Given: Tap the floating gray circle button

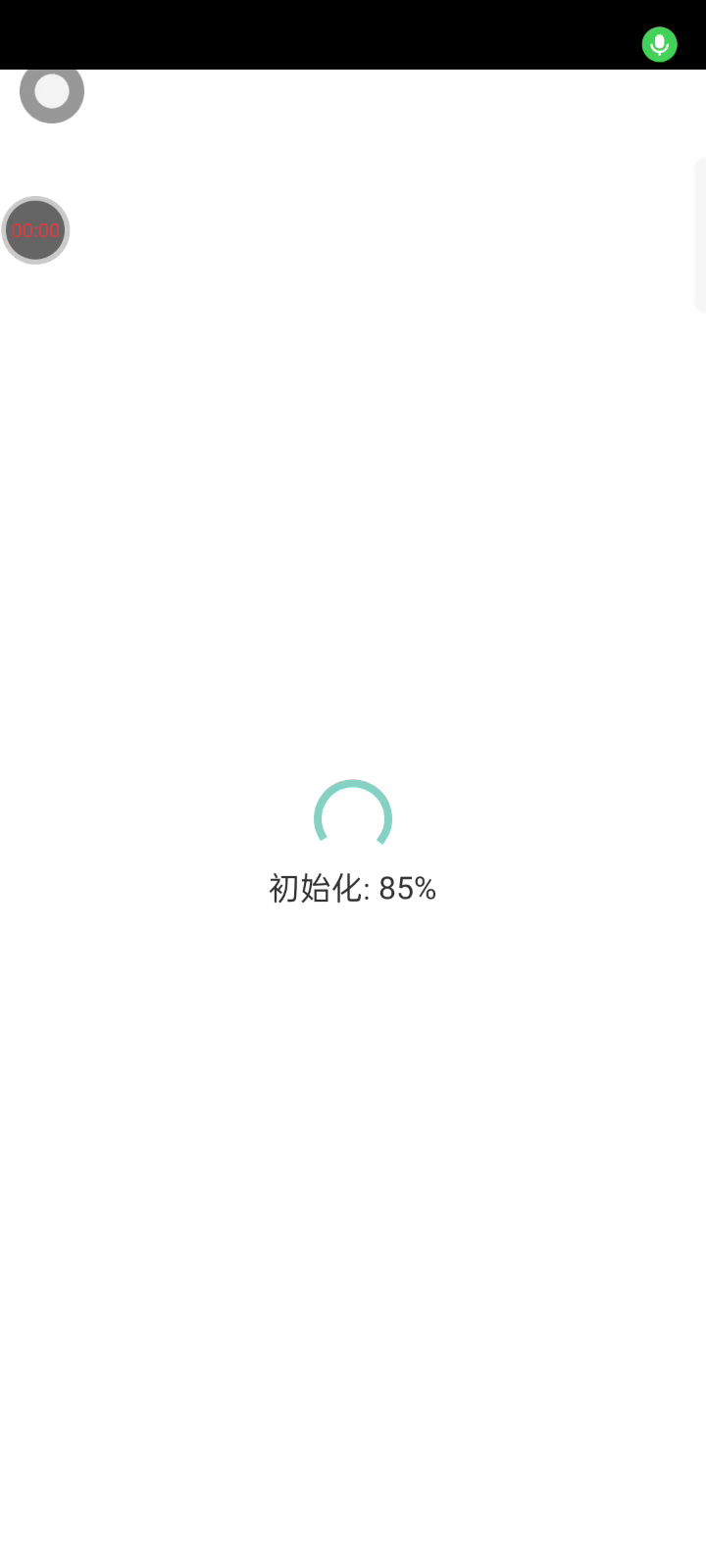Looking at the screenshot, I should pos(52,93).
